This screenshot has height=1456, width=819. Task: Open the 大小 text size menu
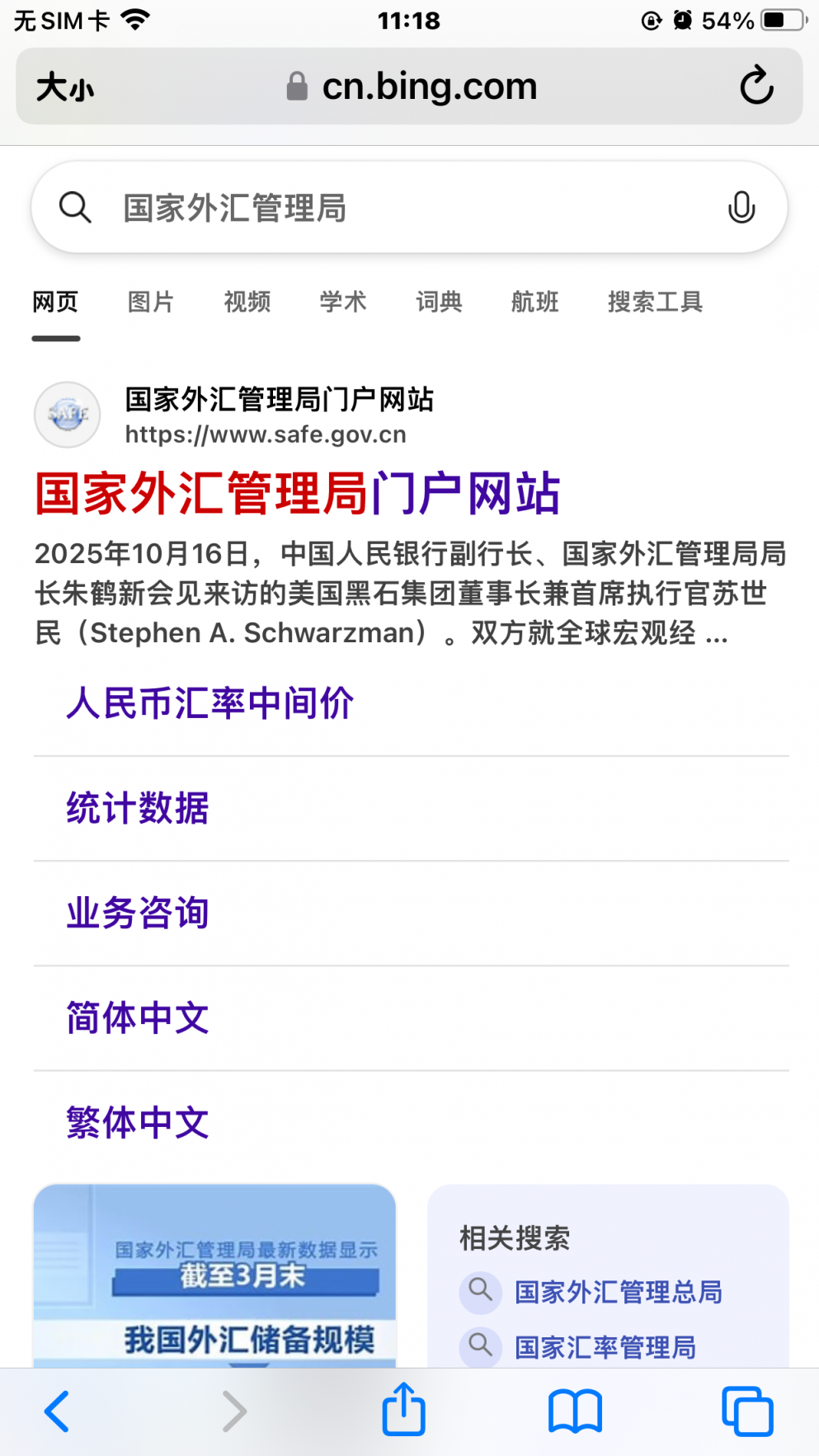click(65, 87)
